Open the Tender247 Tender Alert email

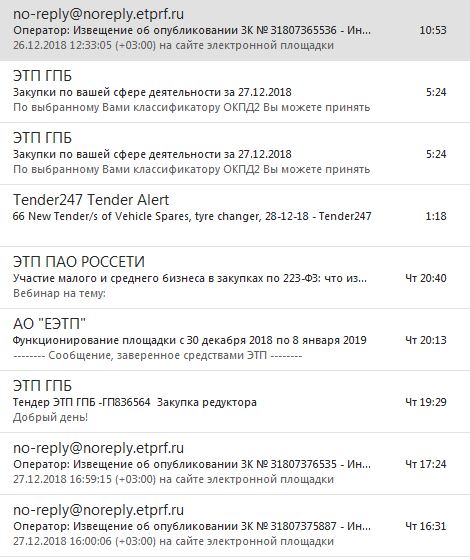[x=235, y=216]
